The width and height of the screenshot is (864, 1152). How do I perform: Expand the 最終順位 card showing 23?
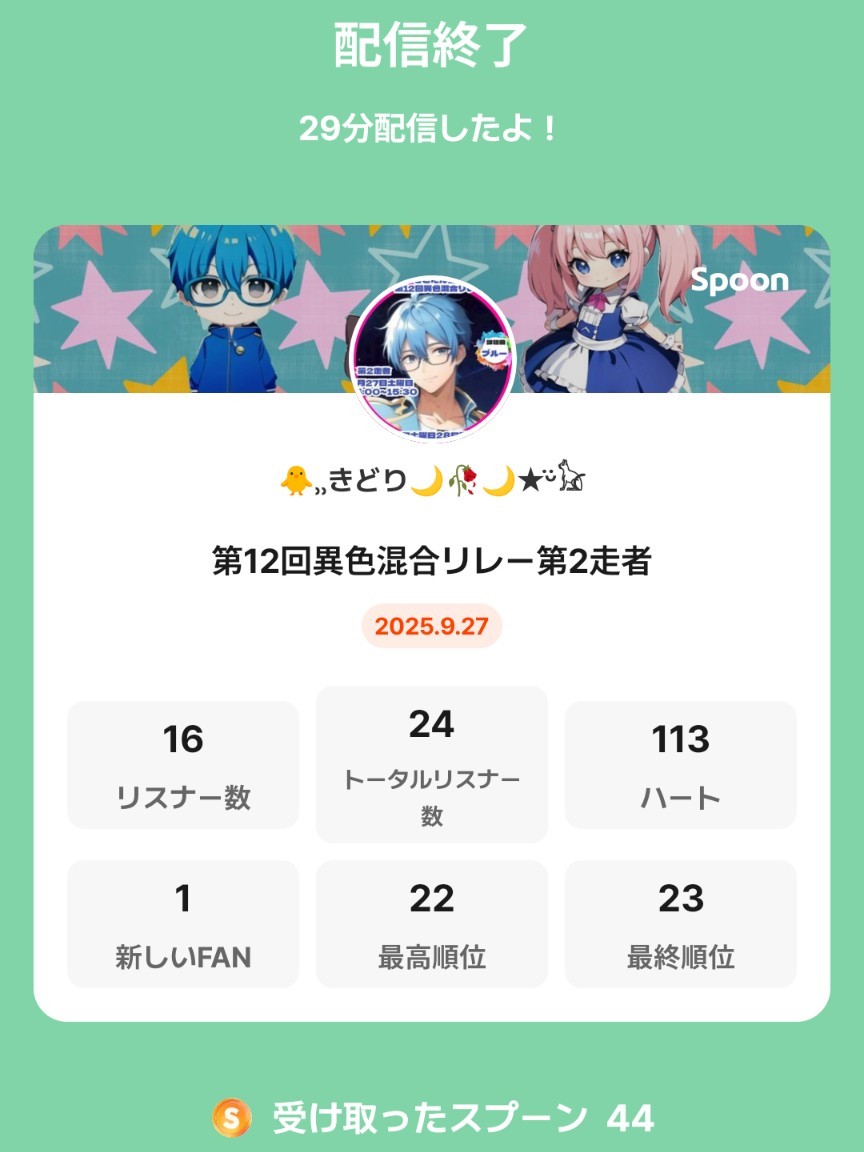679,921
